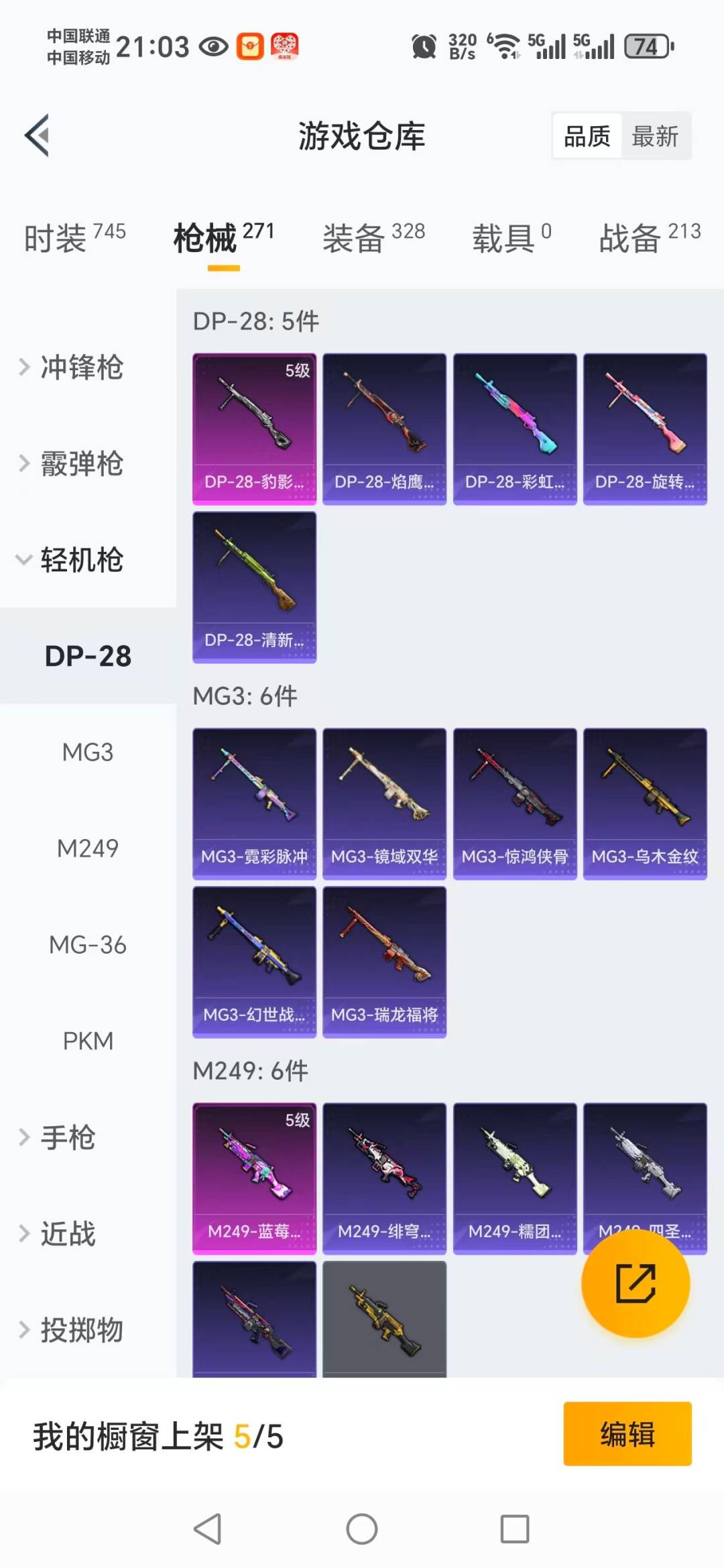Open the MG3-乌木金纹 skin
Image resolution: width=724 pixels, height=1568 pixels.
coord(645,803)
